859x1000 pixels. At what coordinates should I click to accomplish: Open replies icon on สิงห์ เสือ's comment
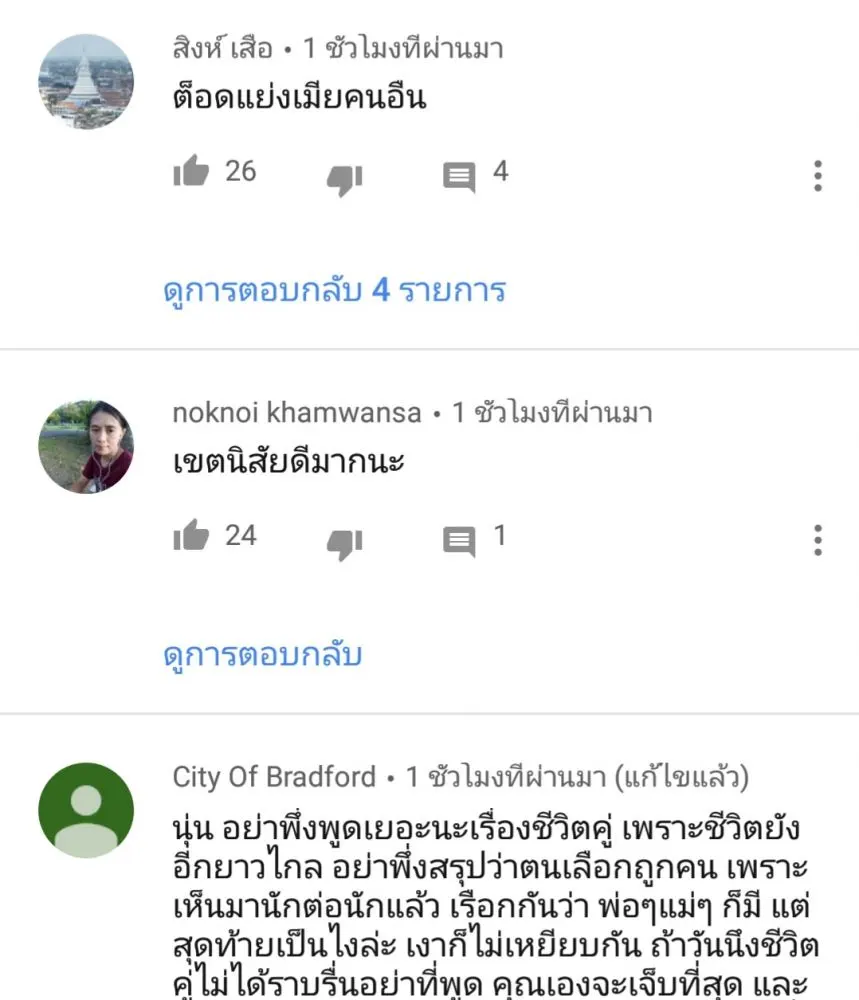pyautogui.click(x=459, y=177)
